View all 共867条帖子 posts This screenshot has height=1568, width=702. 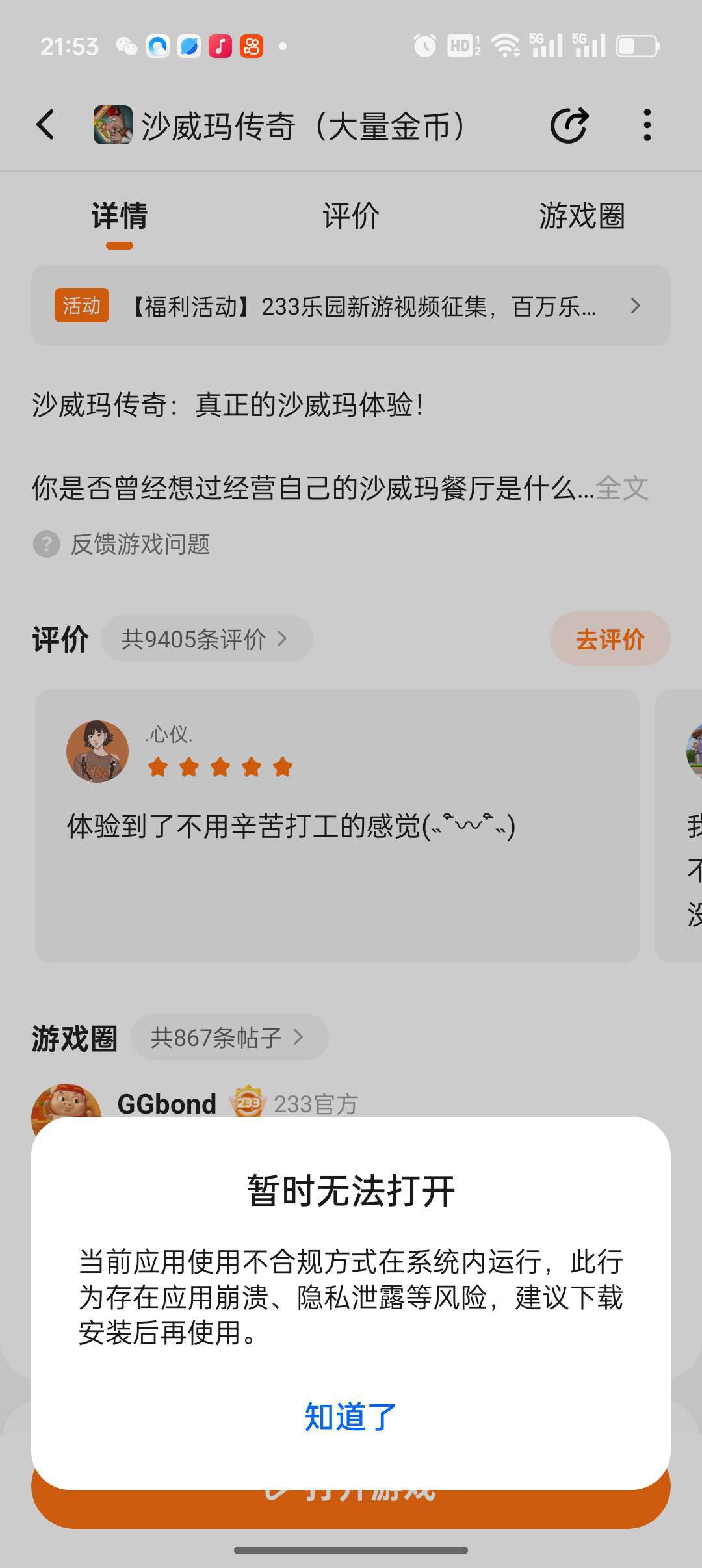click(229, 1038)
